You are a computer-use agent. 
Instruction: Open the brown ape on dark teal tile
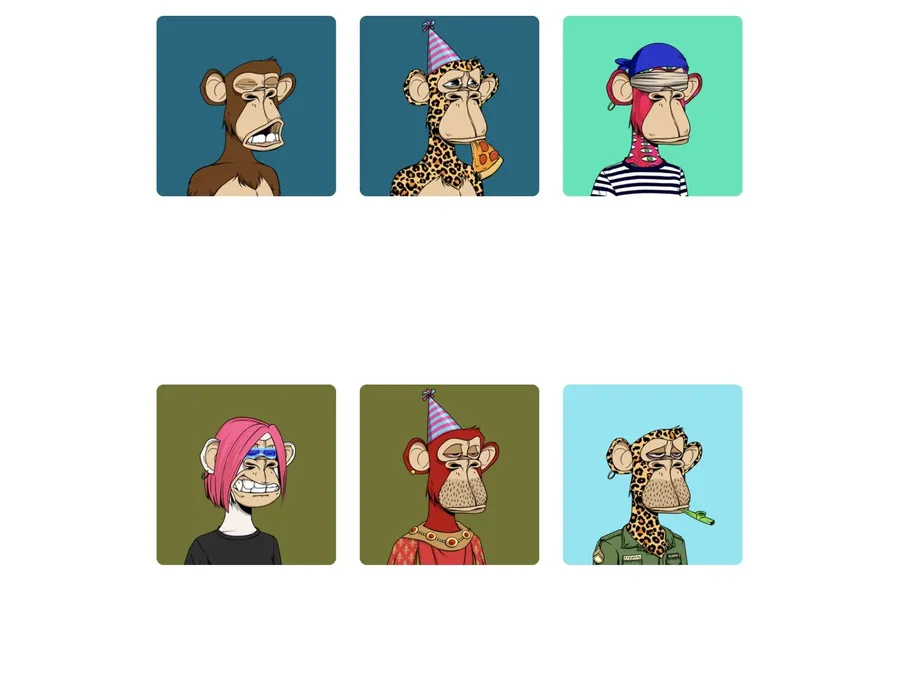pos(246,106)
